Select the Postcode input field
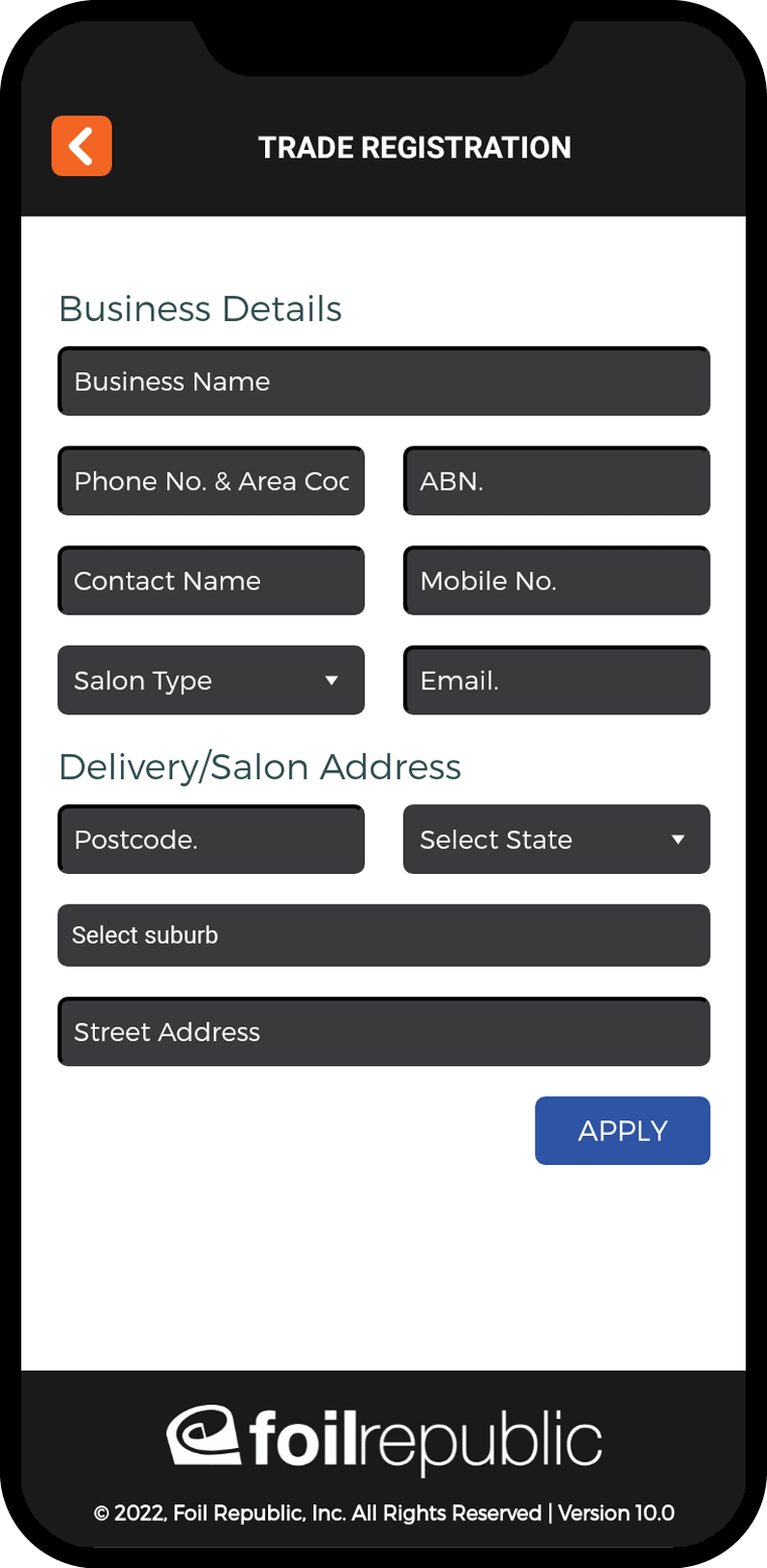The width and height of the screenshot is (767, 1568). [211, 839]
